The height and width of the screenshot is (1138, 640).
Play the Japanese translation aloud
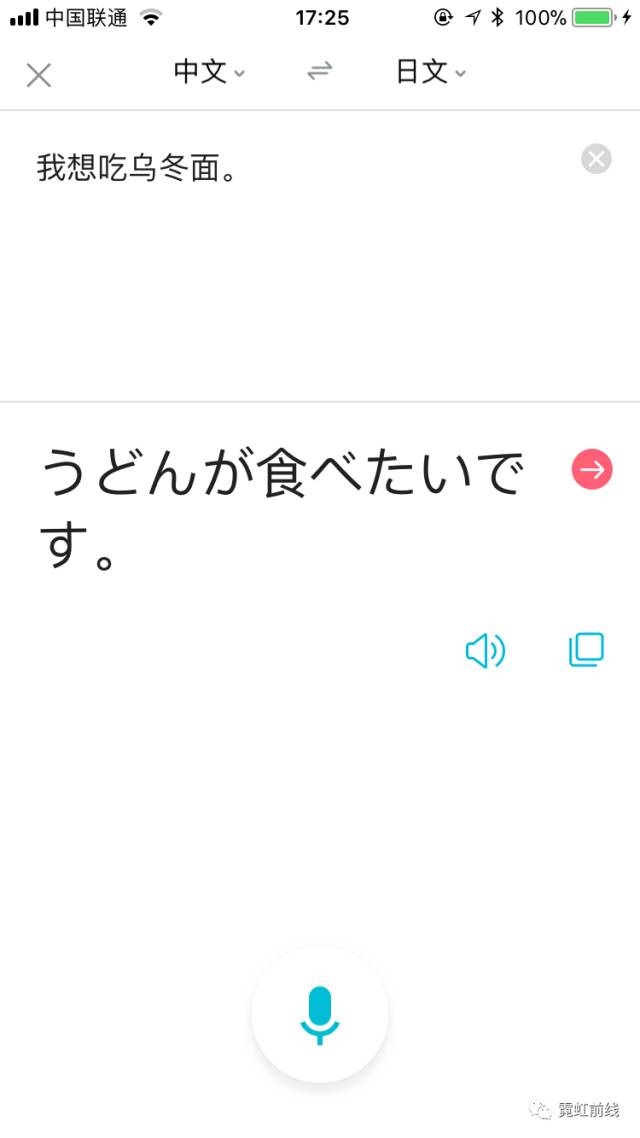click(x=485, y=650)
